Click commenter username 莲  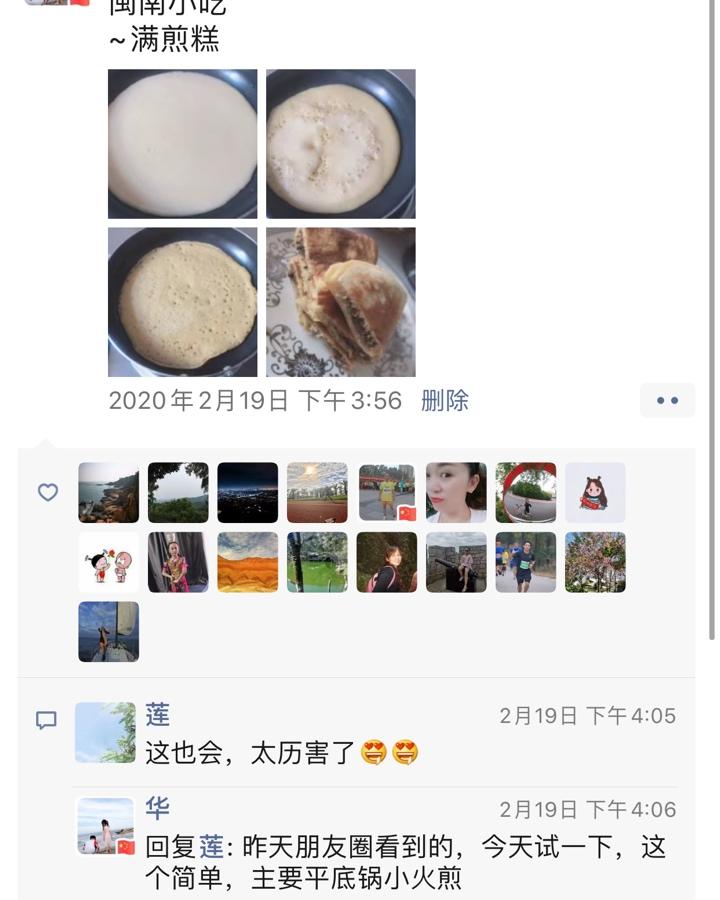click(157, 715)
